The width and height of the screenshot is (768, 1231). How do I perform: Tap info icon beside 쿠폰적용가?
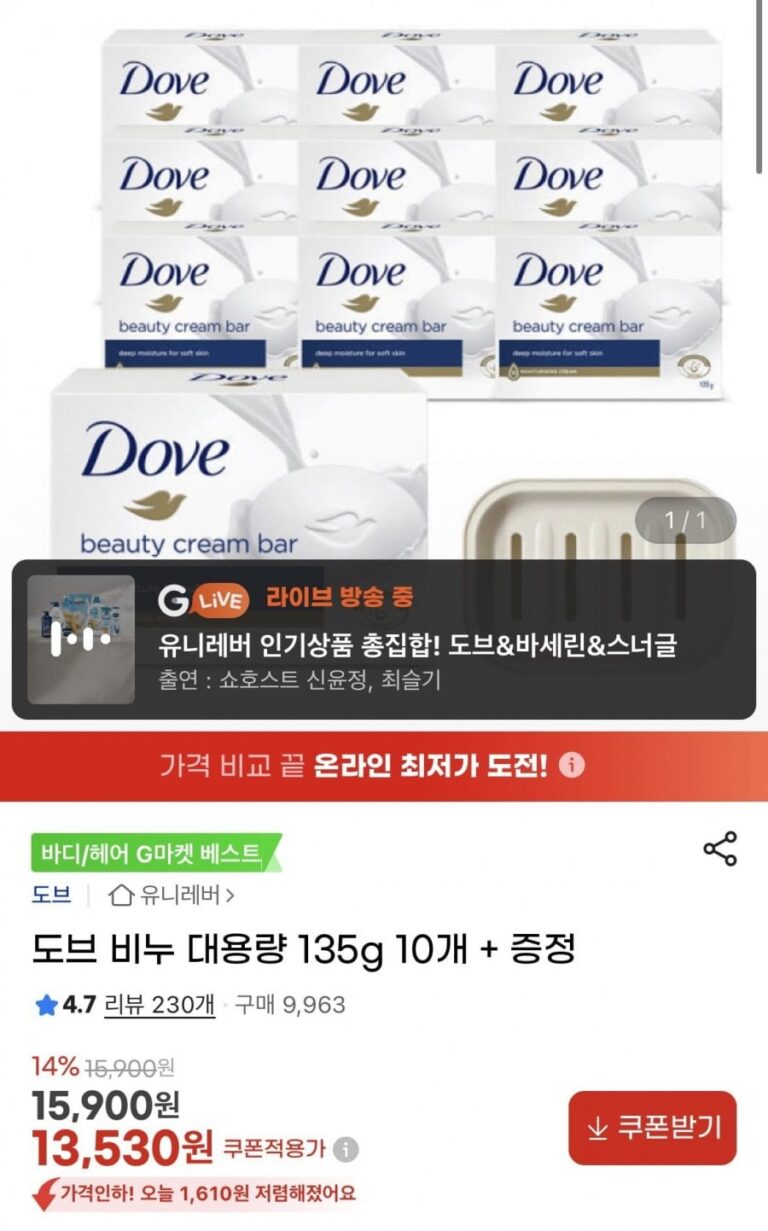(346, 1150)
